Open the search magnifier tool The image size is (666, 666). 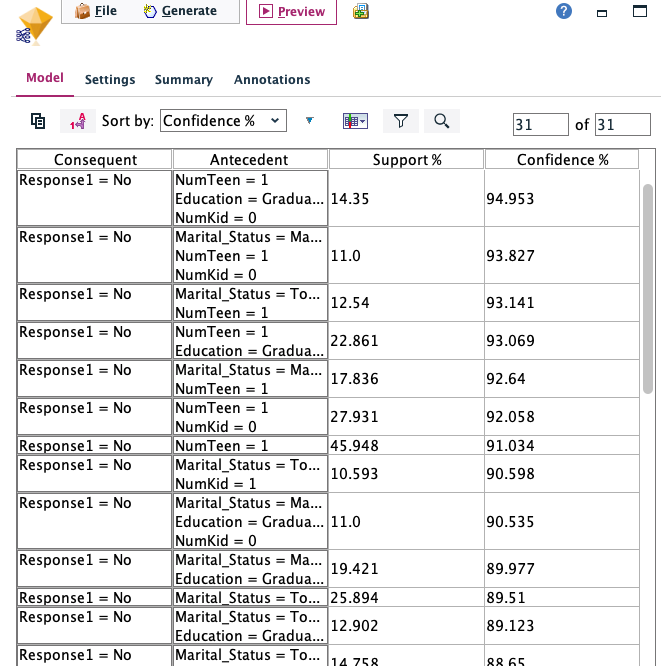click(x=442, y=121)
